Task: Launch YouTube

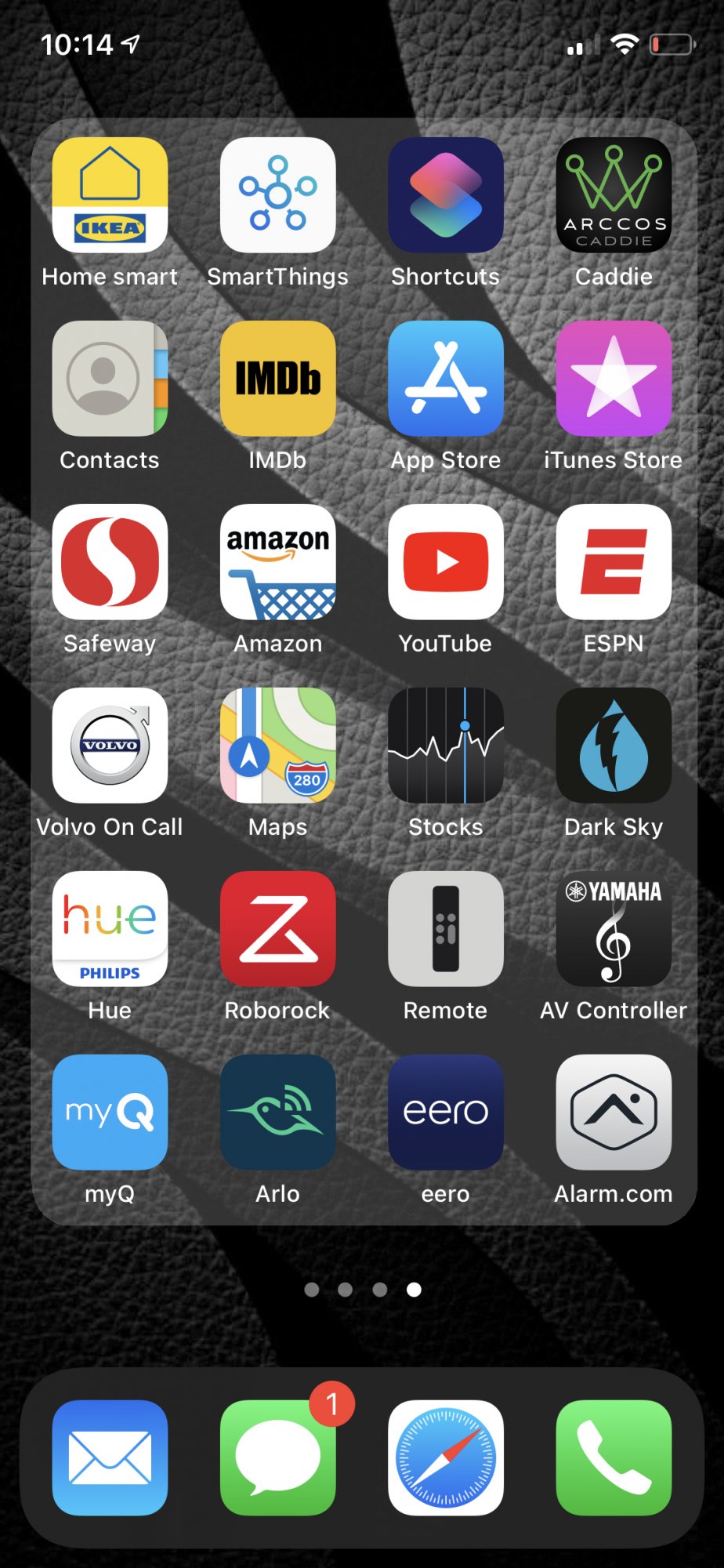Action: 445,562
